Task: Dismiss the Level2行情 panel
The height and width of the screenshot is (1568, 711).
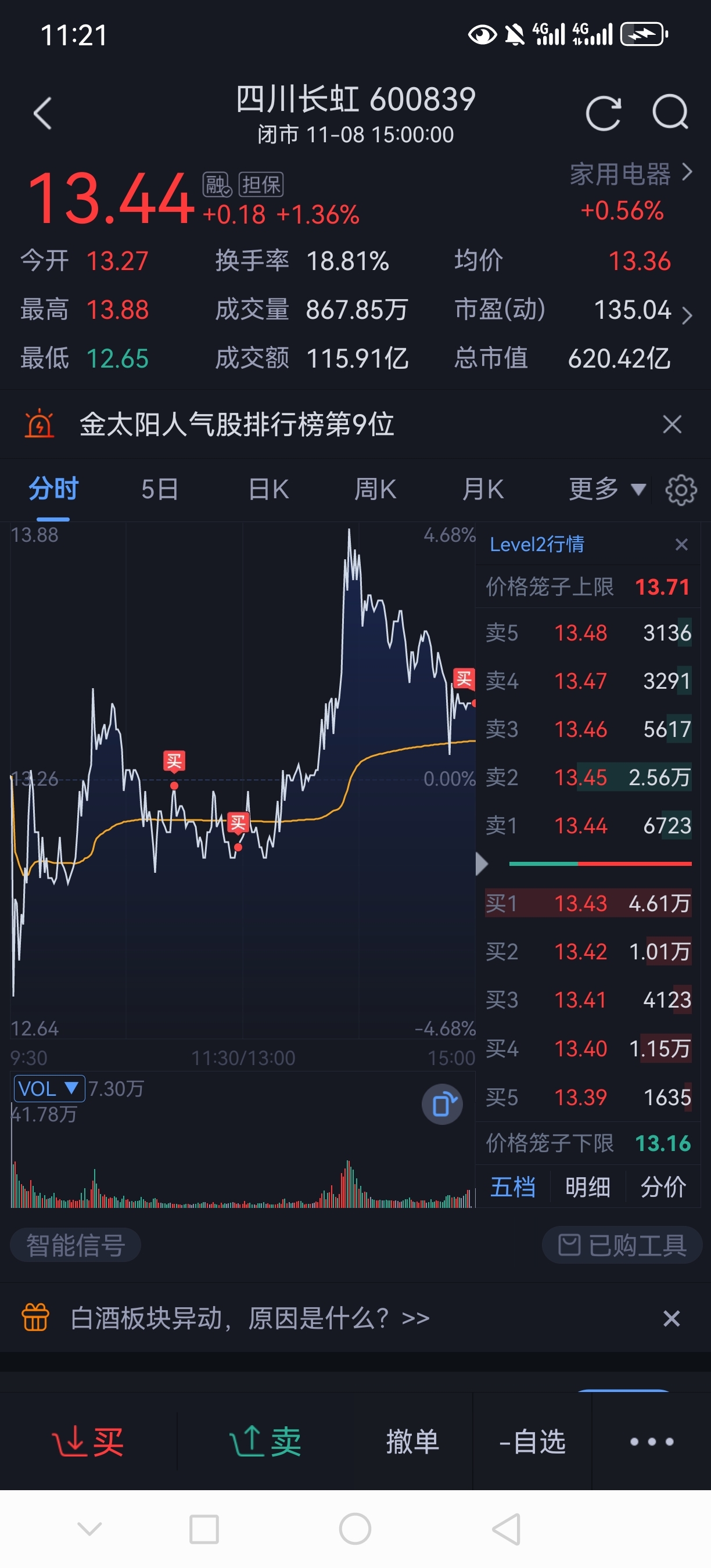Action: pos(681,544)
